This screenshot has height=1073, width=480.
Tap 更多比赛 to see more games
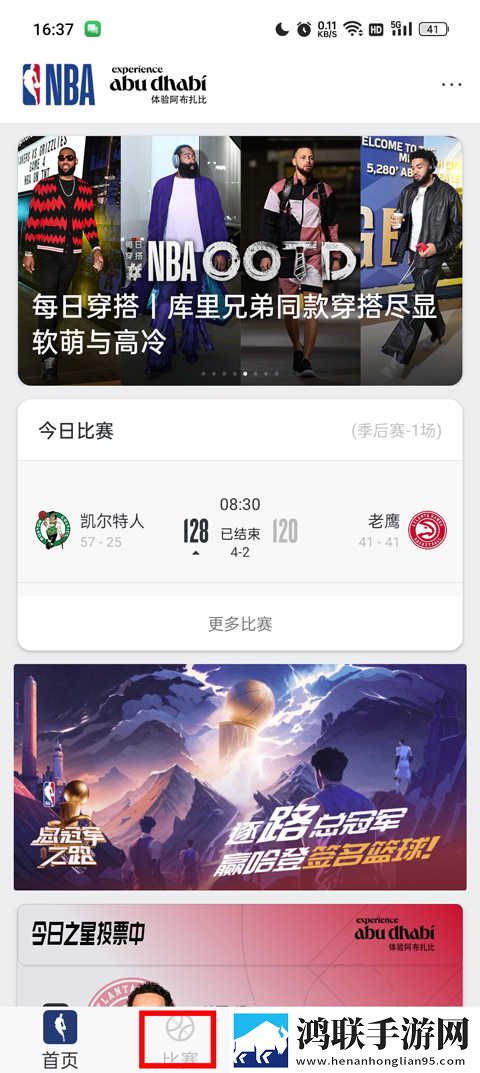coord(240,624)
